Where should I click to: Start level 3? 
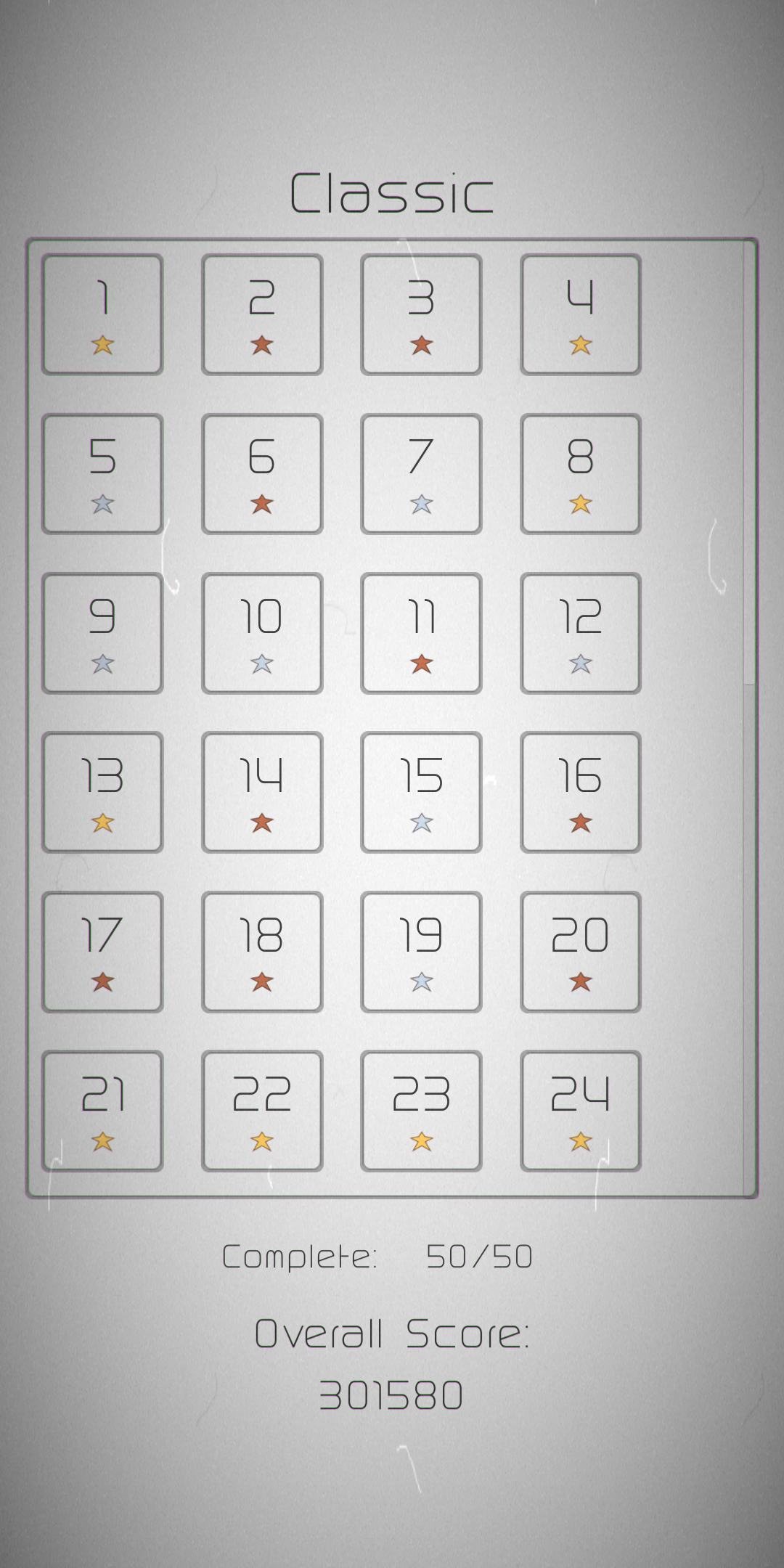[x=421, y=314]
